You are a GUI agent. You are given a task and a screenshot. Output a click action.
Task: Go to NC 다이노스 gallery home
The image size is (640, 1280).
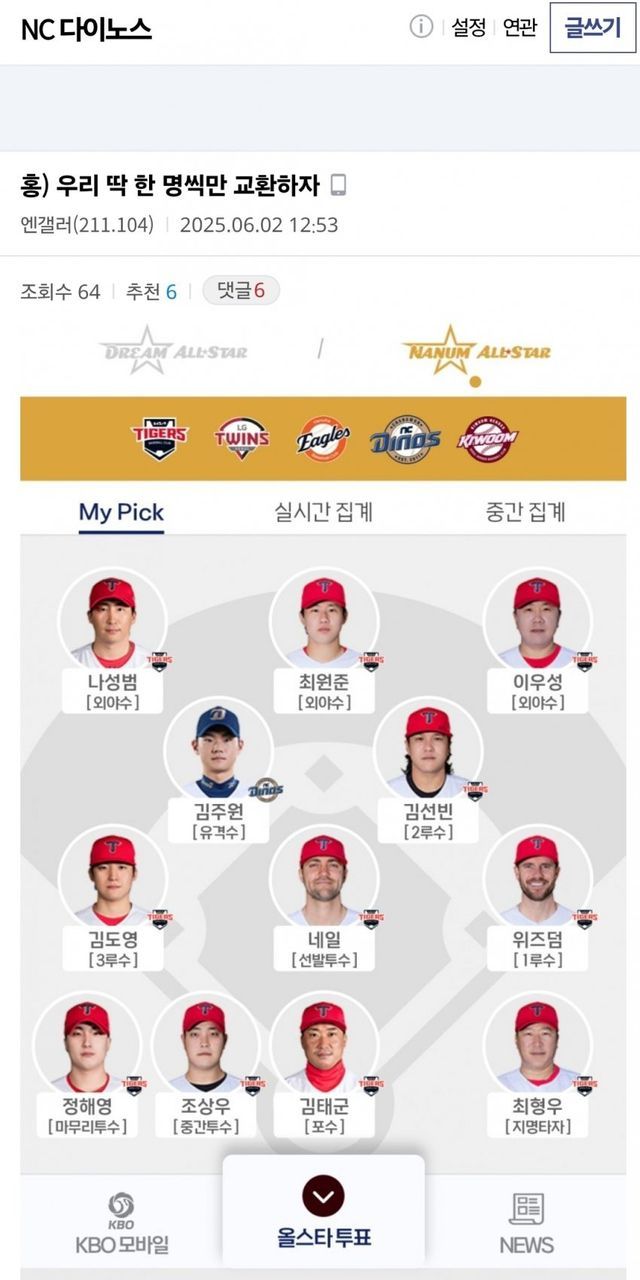tap(86, 29)
